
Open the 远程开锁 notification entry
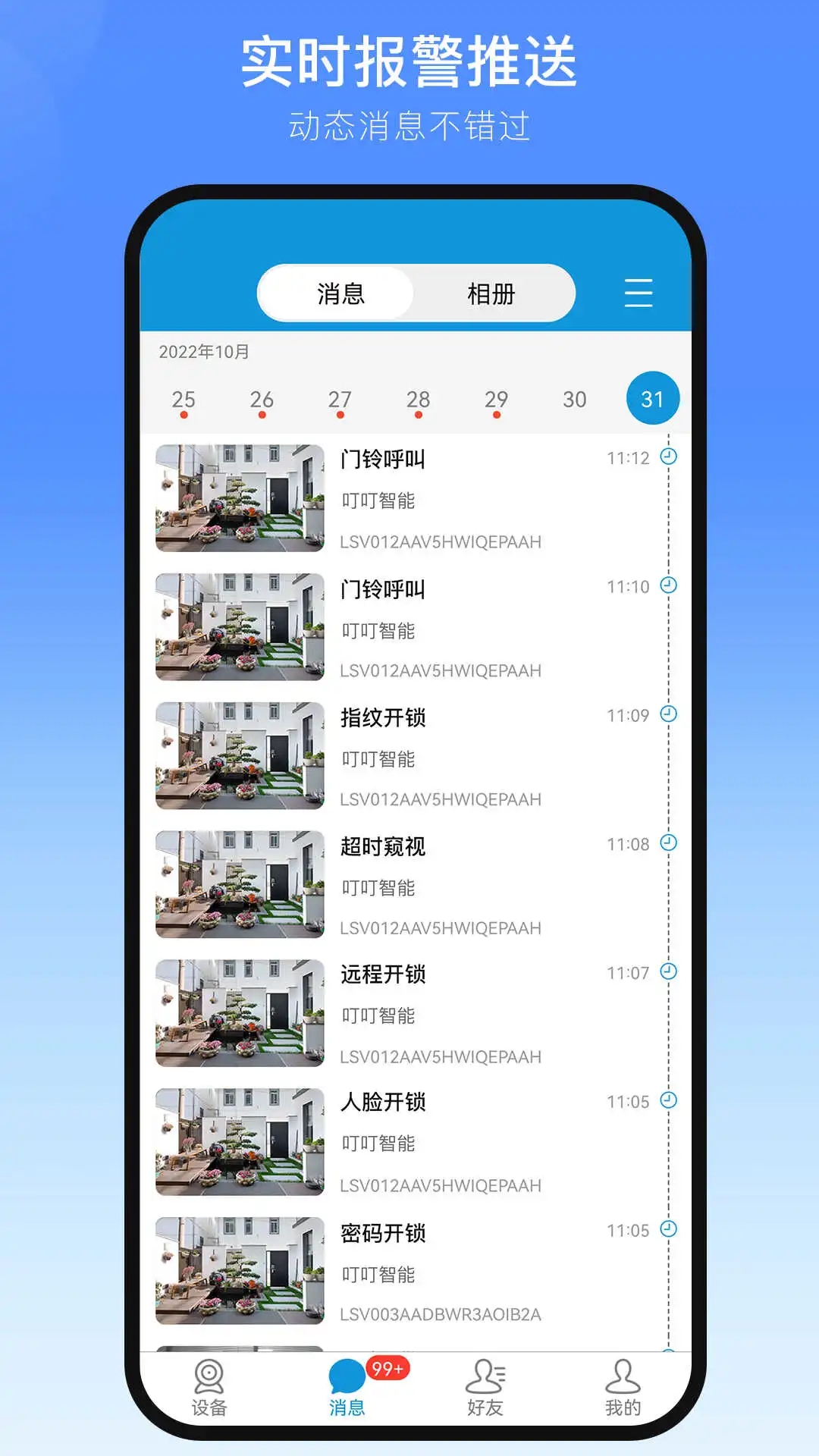pyautogui.click(x=383, y=977)
